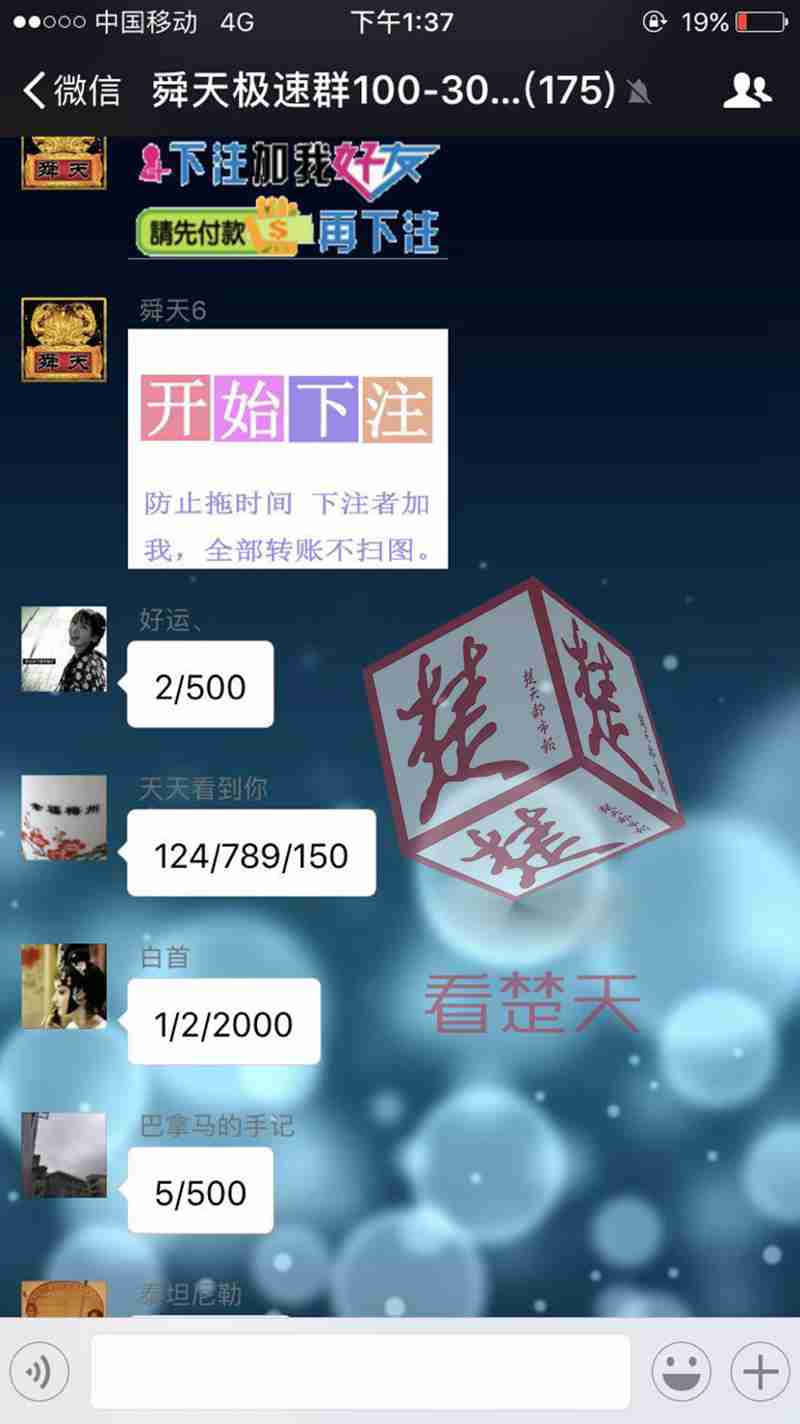Go back to the 微信 chat list
This screenshot has height=1424, width=800.
70,91
